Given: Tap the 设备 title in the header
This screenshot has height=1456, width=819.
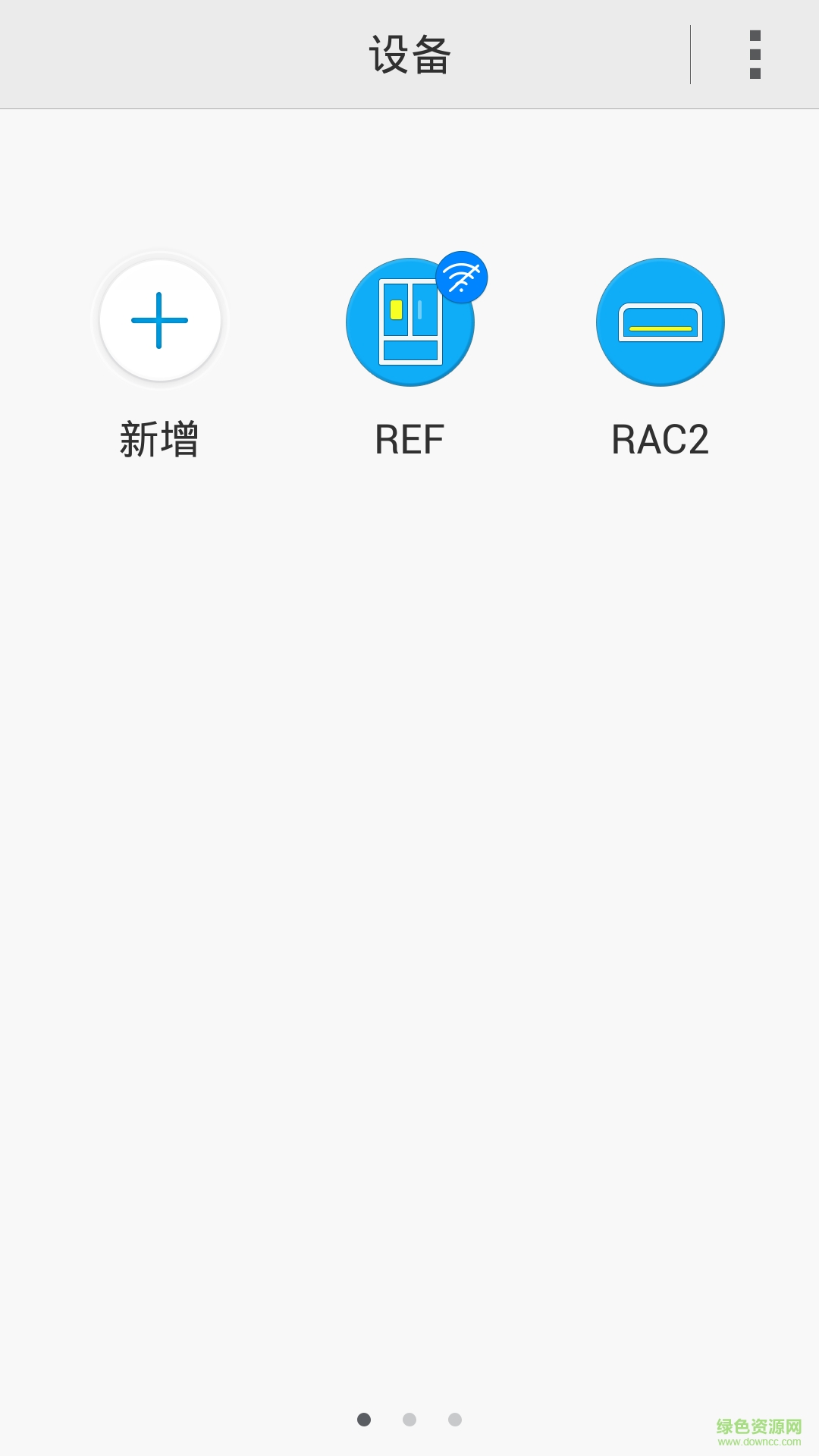Looking at the screenshot, I should tap(409, 55).
